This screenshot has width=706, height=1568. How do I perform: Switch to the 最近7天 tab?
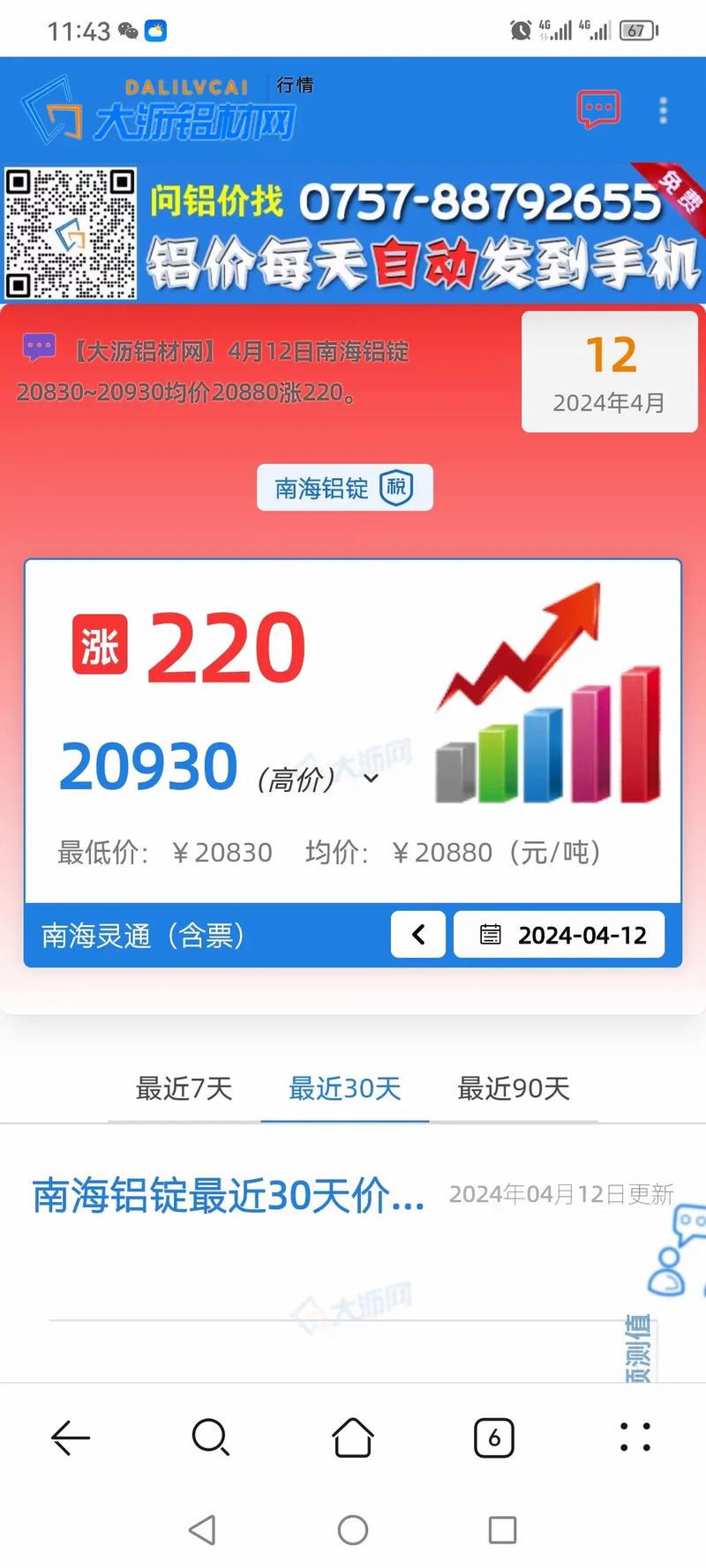coord(184,1089)
